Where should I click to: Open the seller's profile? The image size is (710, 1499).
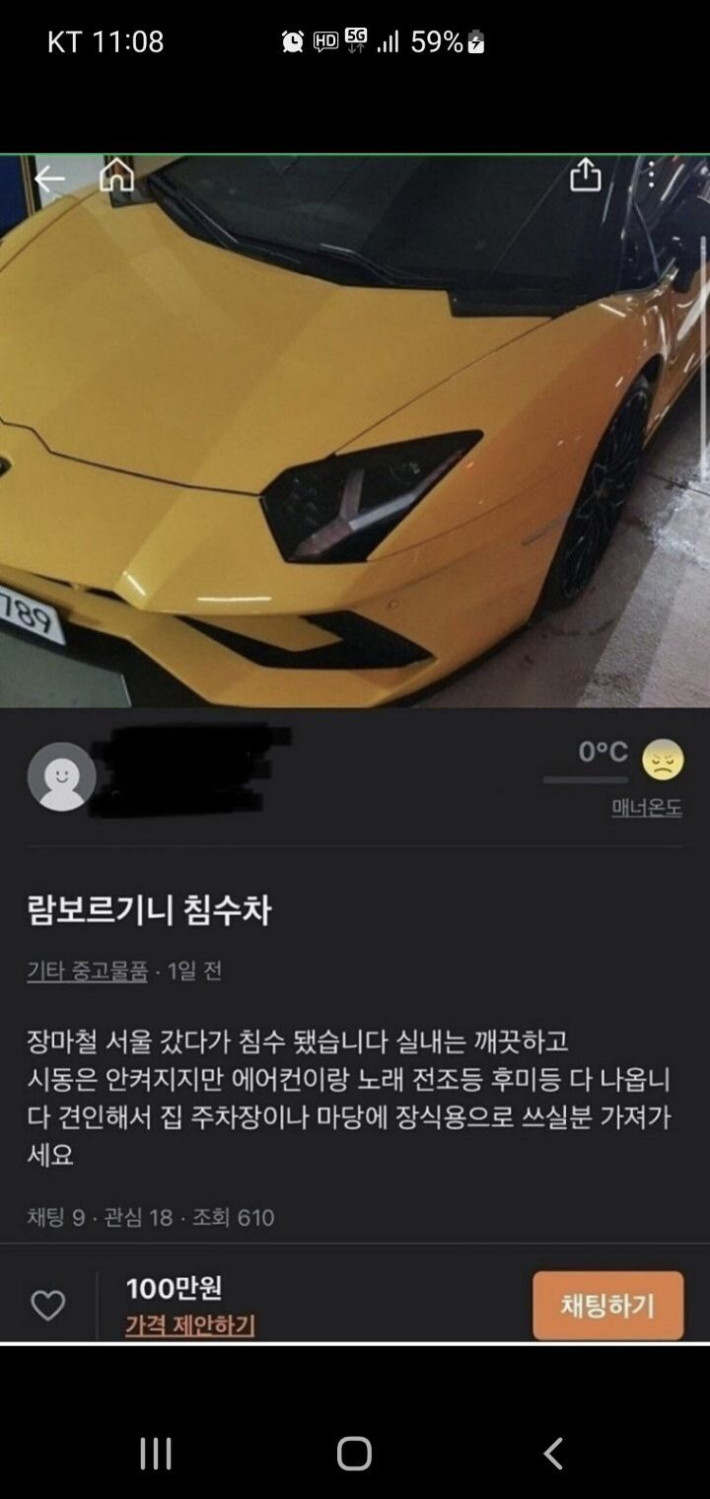click(x=62, y=777)
